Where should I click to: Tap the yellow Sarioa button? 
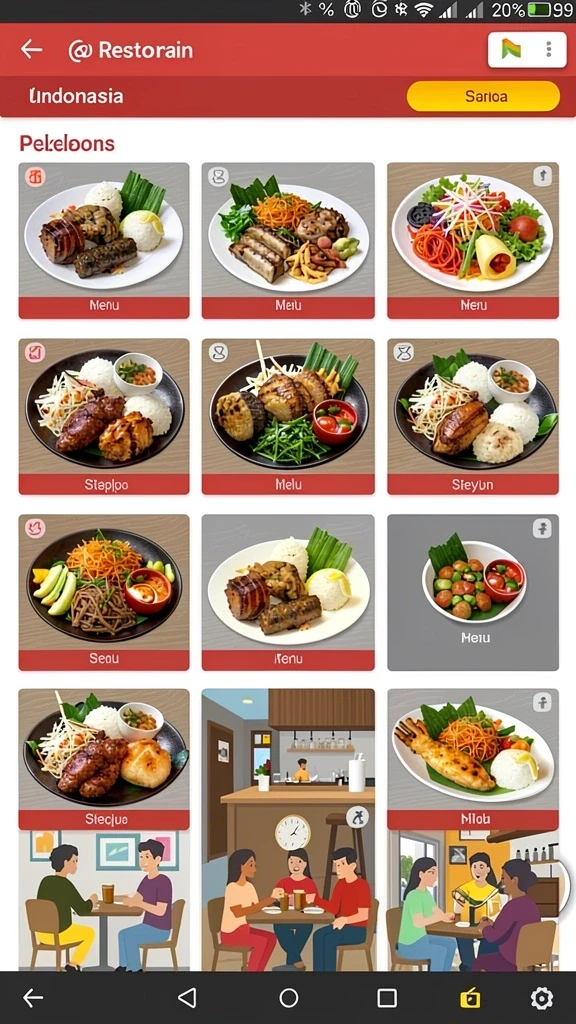click(x=483, y=97)
